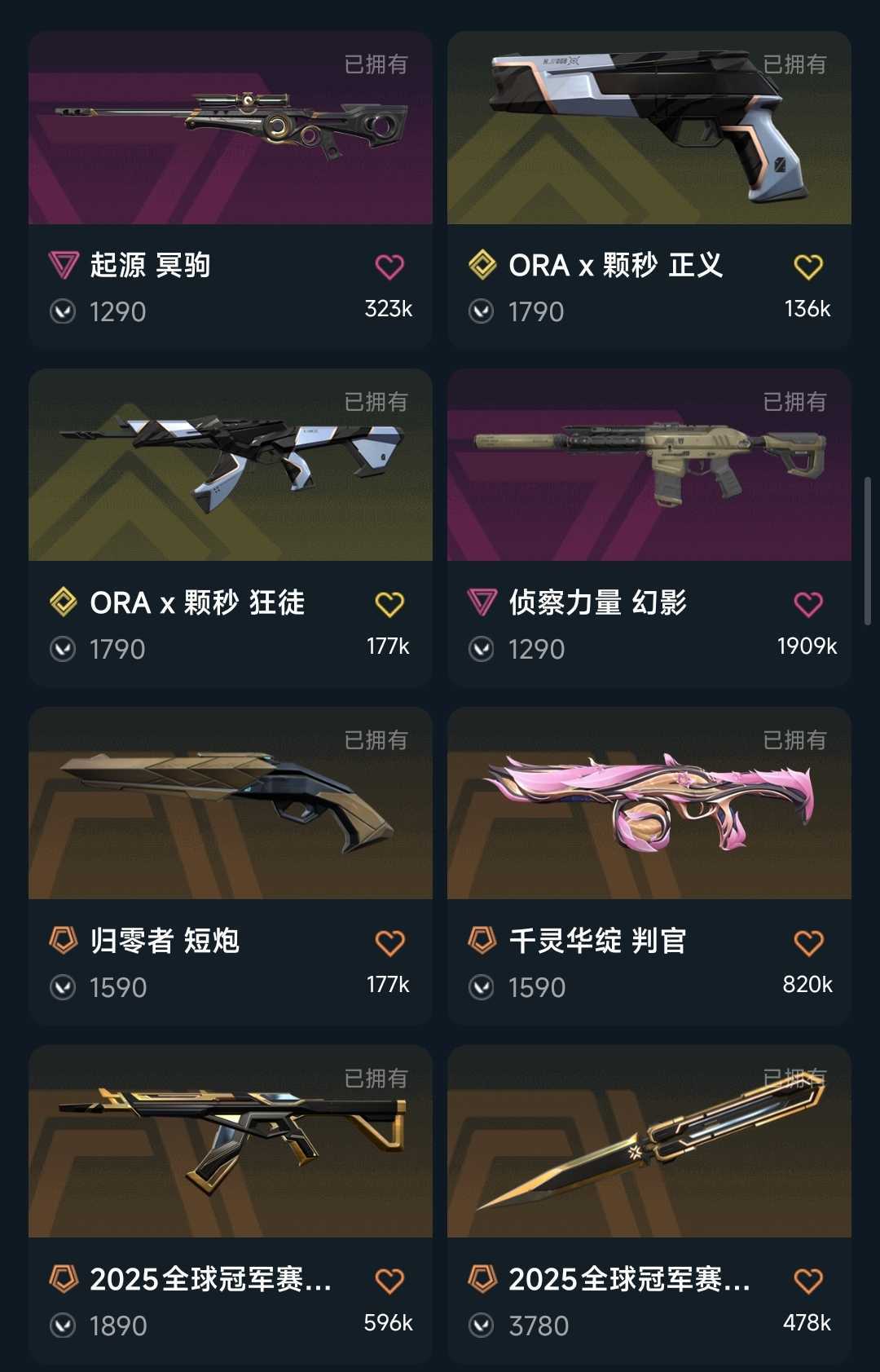The width and height of the screenshot is (880, 1372).
Task: Open the 侦察力量 幻影 skin card
Action: click(x=649, y=465)
